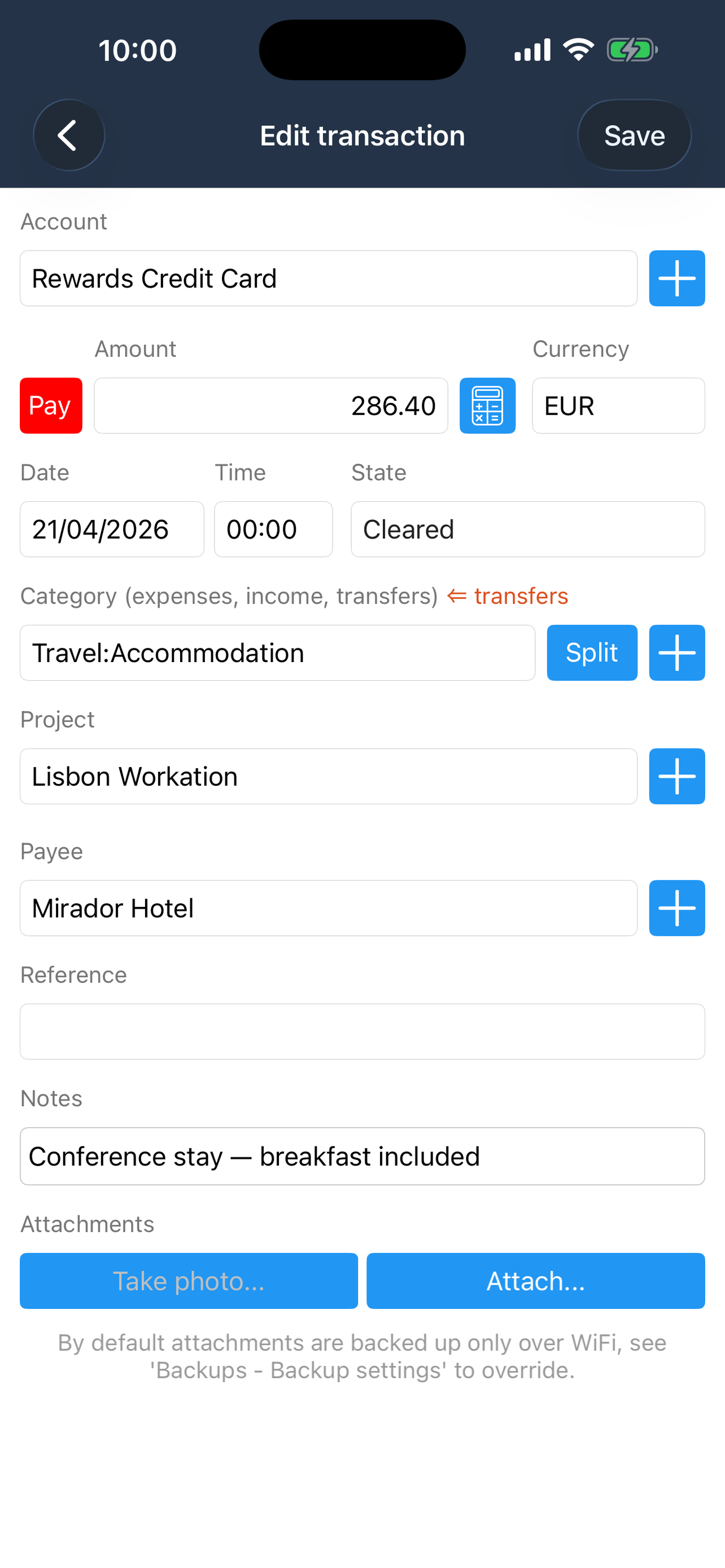This screenshot has height=1568, width=725.
Task: Save the edited transaction
Action: click(x=634, y=135)
